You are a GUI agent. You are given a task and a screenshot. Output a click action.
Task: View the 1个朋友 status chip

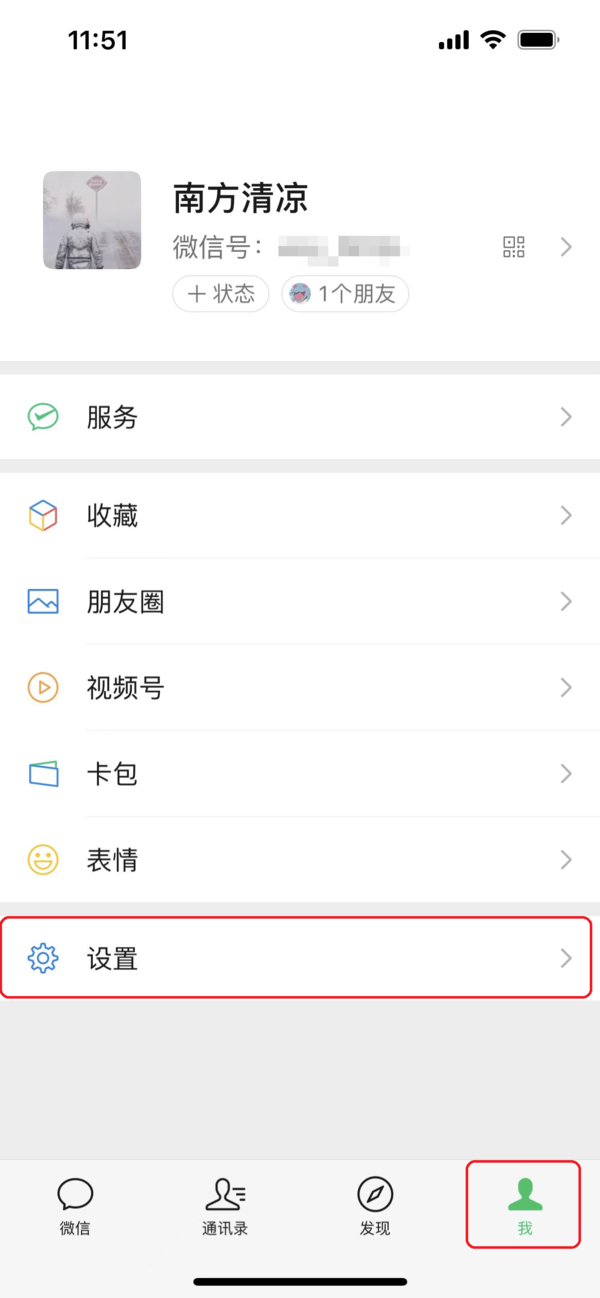(x=345, y=294)
